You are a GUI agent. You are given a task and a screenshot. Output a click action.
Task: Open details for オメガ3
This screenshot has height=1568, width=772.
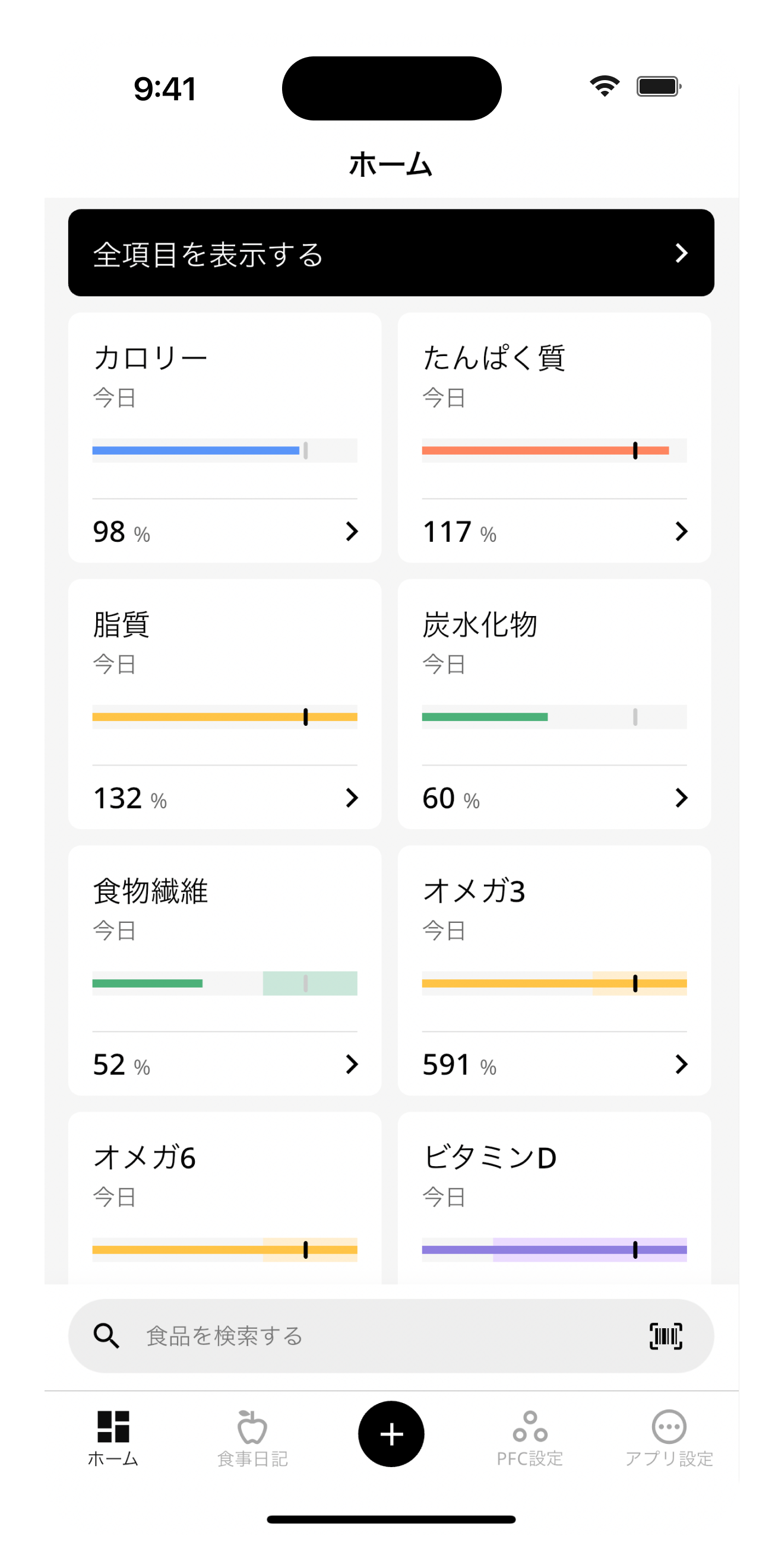point(681,1064)
